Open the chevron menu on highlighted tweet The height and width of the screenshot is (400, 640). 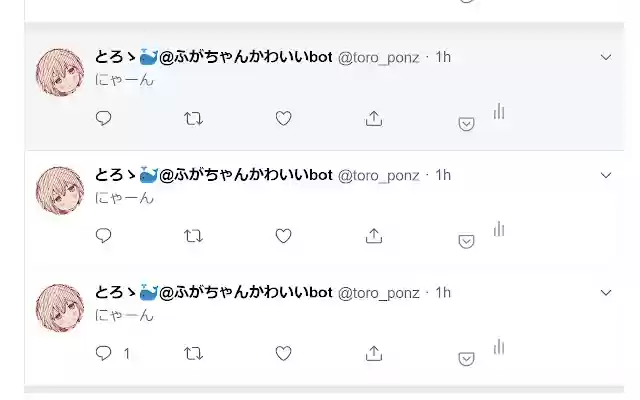pyautogui.click(x=605, y=57)
